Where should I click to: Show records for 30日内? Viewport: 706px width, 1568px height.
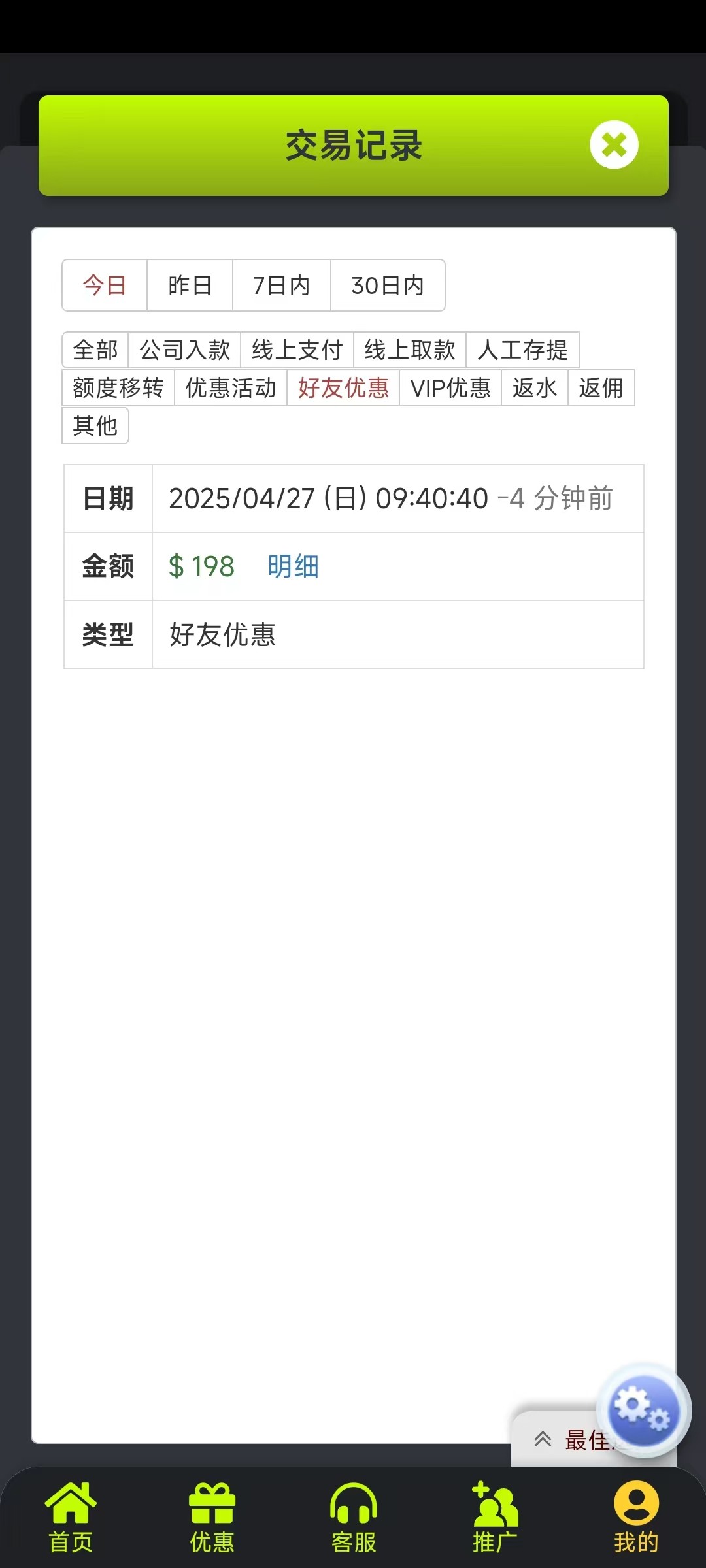pos(388,286)
